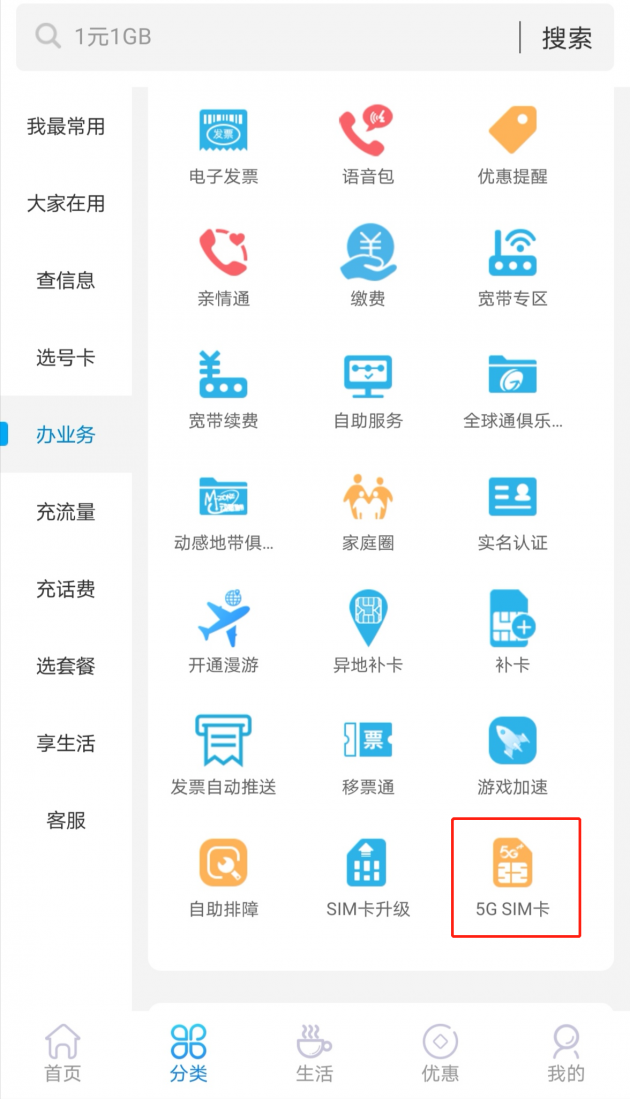Open 开通漫游 roaming service
The height and width of the screenshot is (1099, 630).
(x=223, y=632)
